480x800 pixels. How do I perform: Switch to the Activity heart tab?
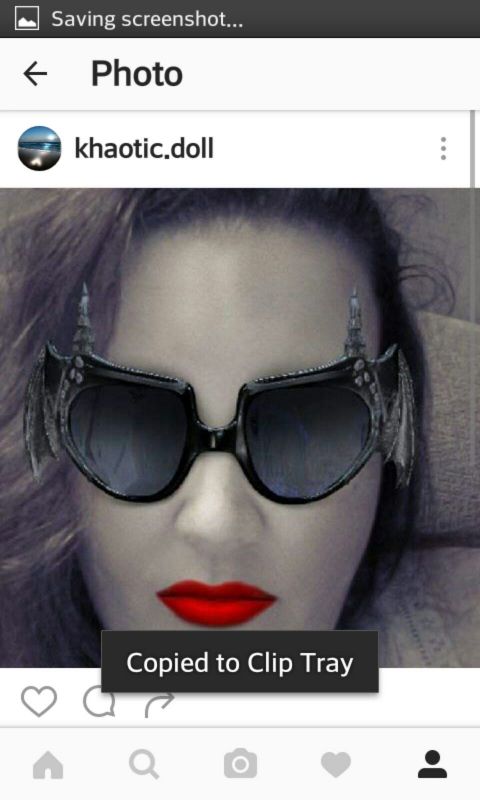point(336,765)
